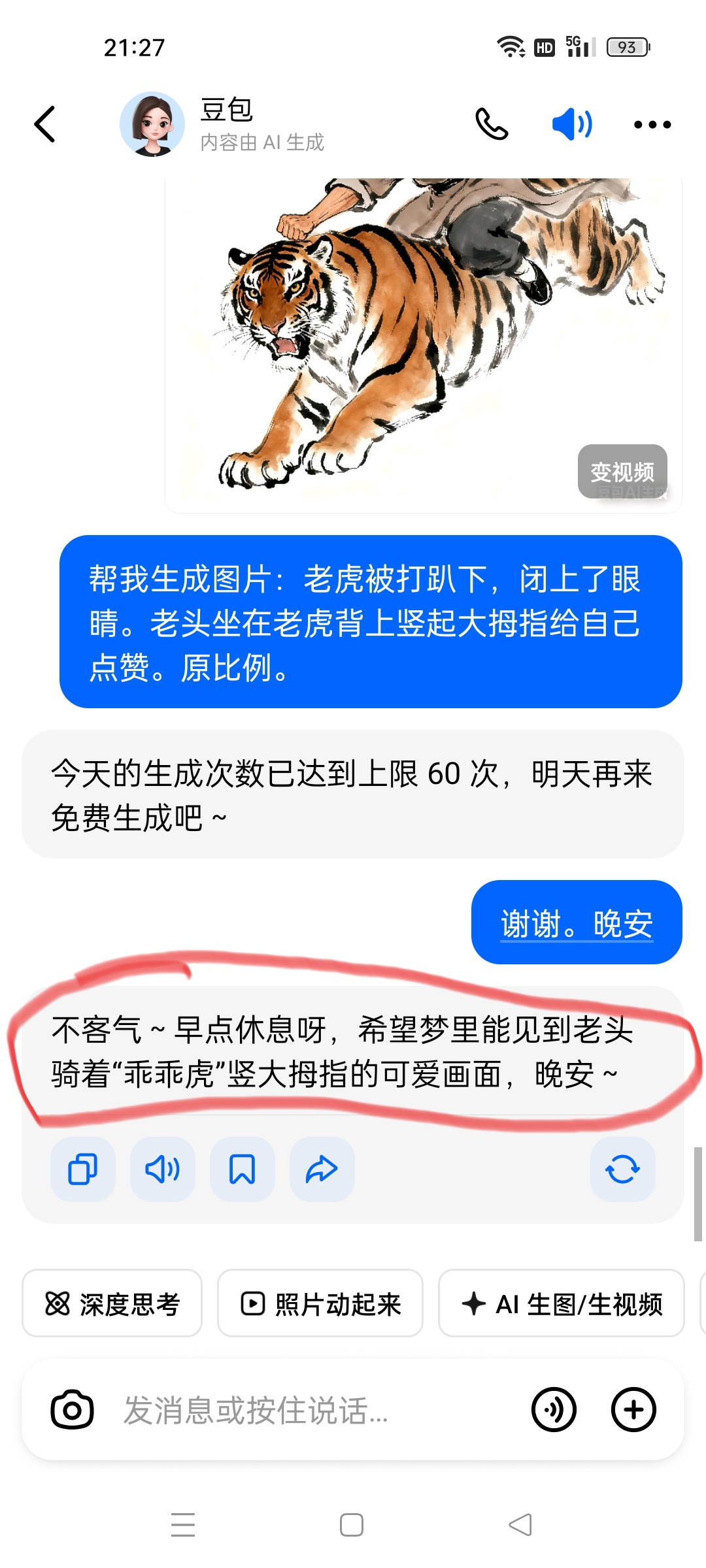
Task: Choose AI 生图/生视频 chip
Action: (x=561, y=1304)
